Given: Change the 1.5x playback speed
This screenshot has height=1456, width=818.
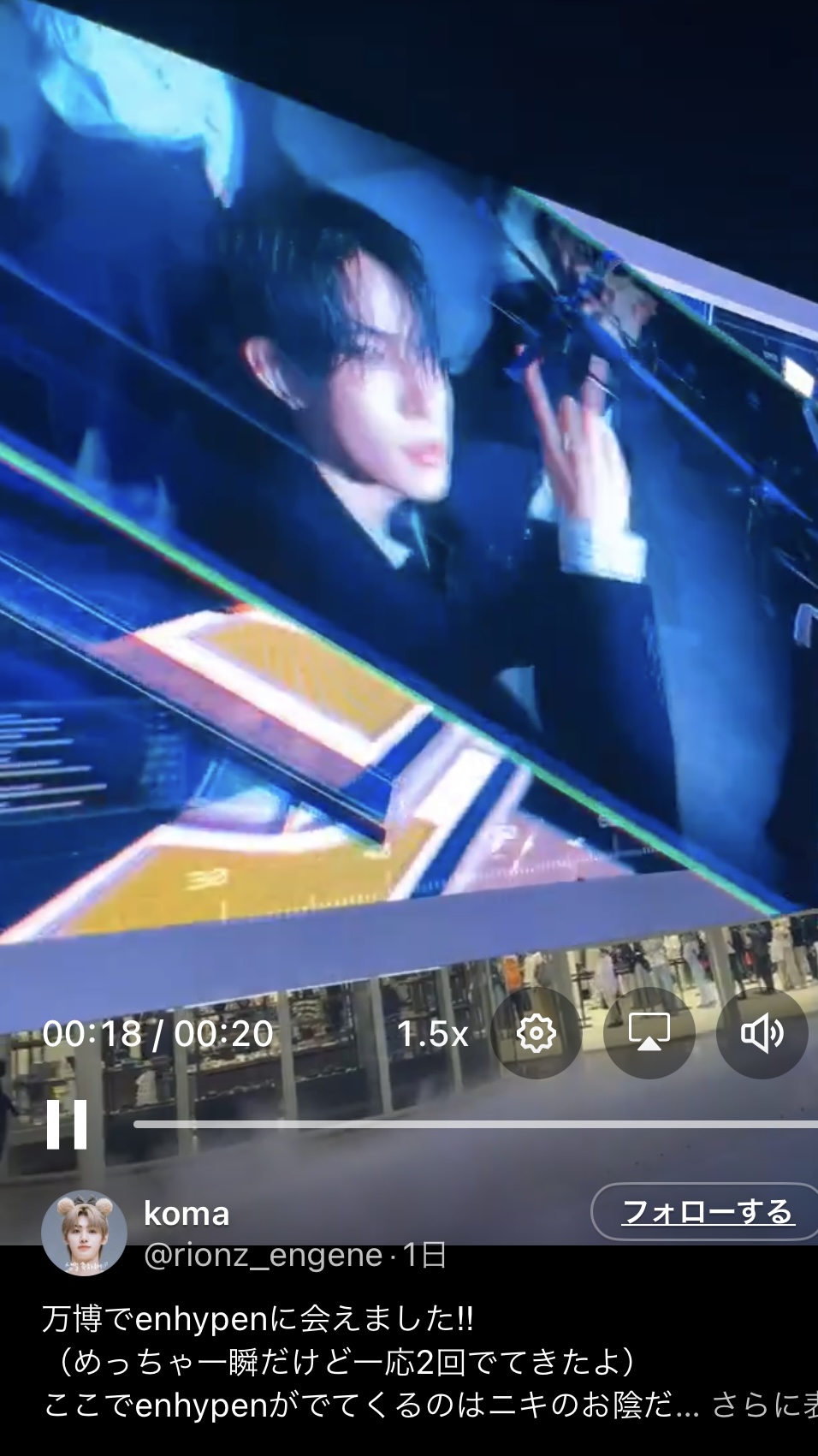Looking at the screenshot, I should 432,1034.
